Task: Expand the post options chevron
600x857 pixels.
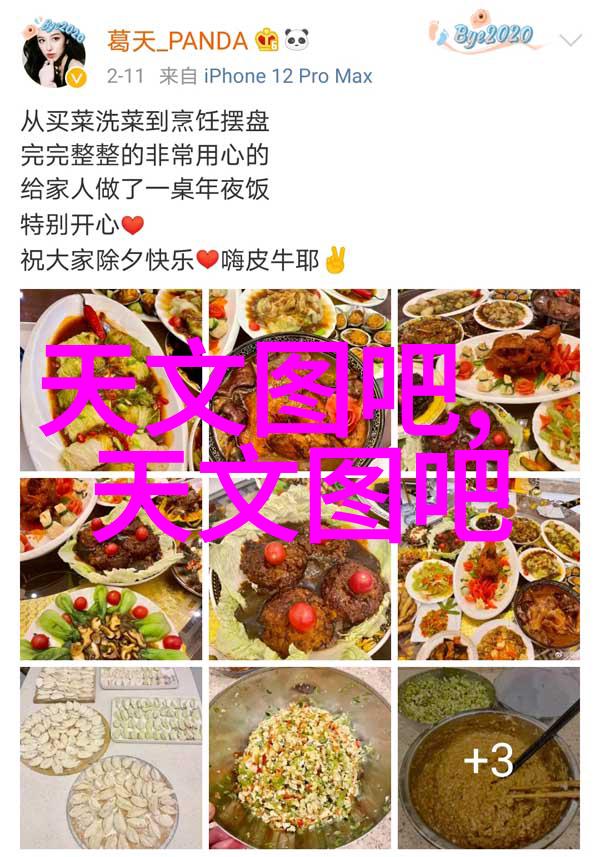Action: 570,41
